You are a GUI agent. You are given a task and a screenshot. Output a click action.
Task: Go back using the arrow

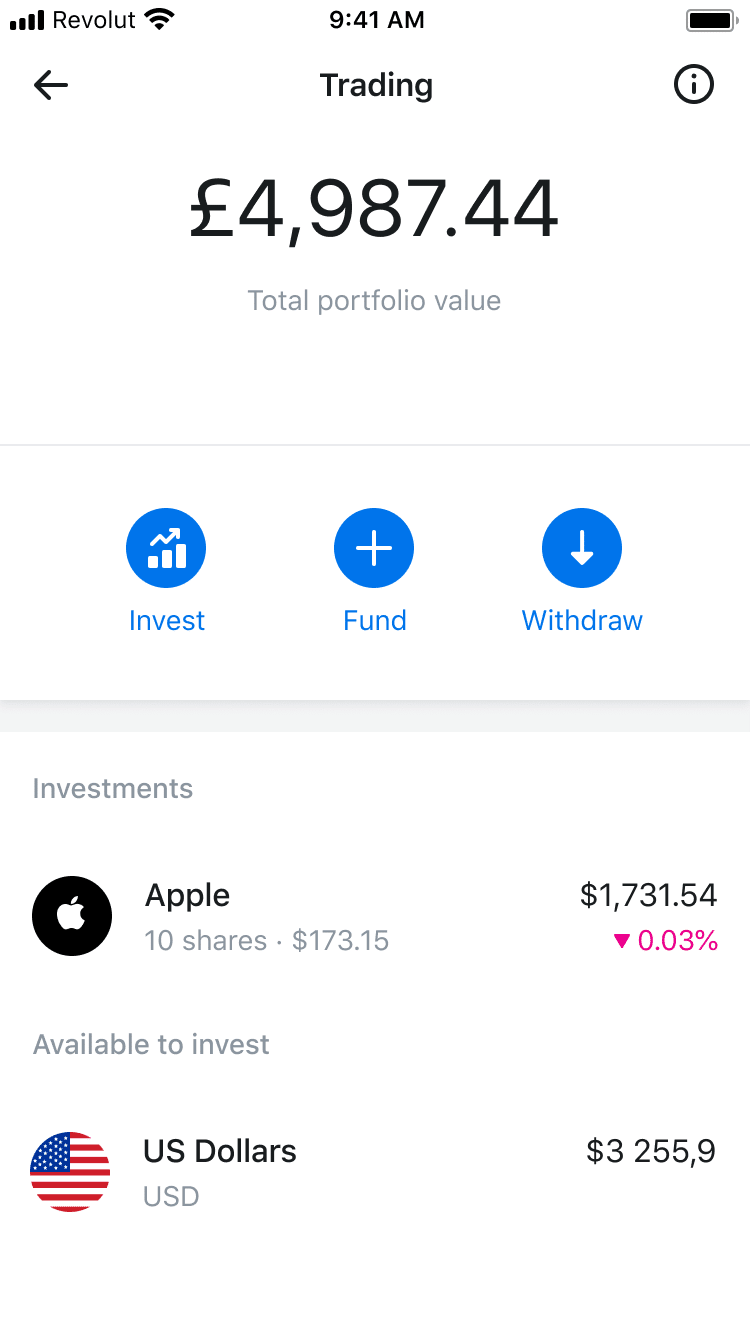point(51,86)
